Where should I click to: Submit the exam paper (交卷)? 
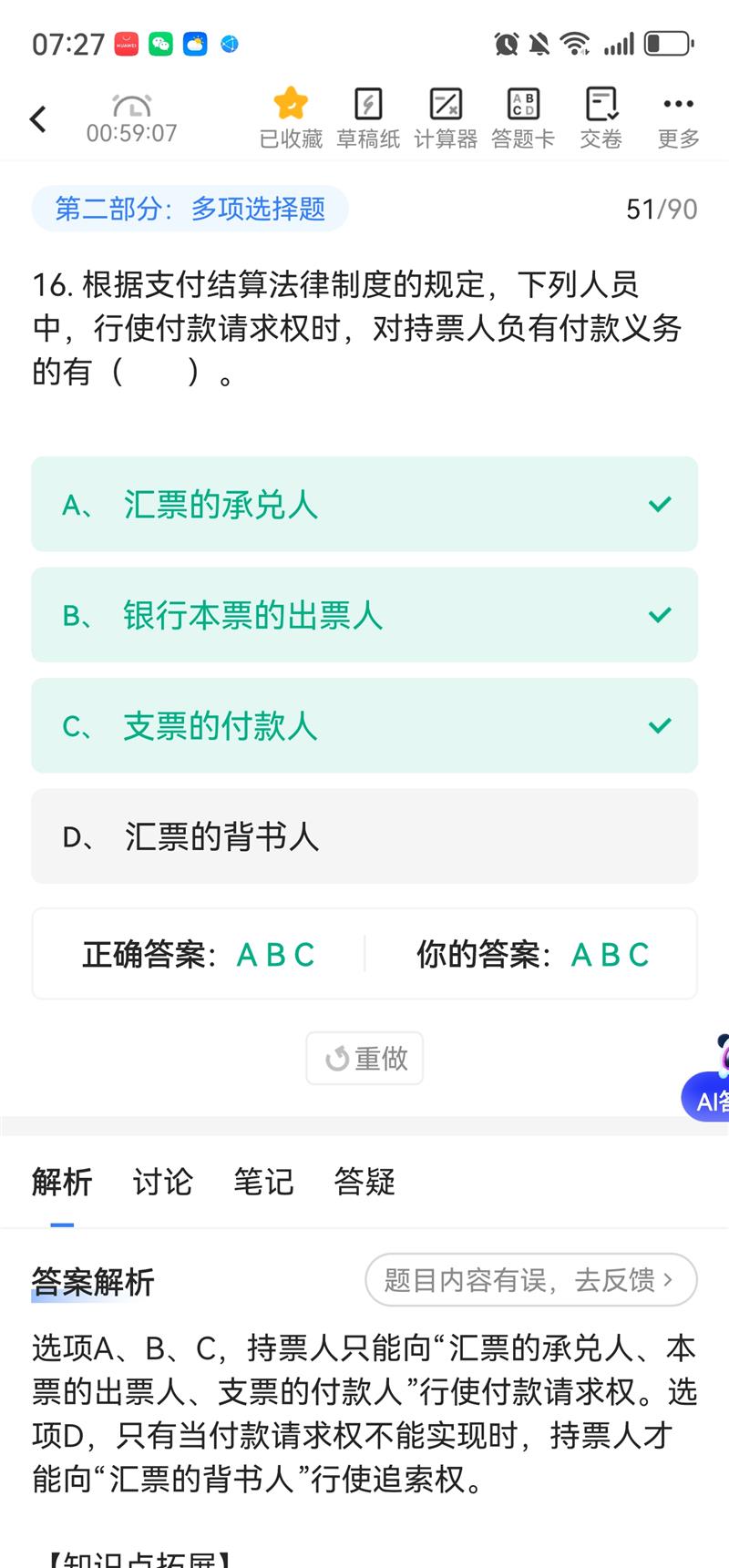click(x=601, y=117)
